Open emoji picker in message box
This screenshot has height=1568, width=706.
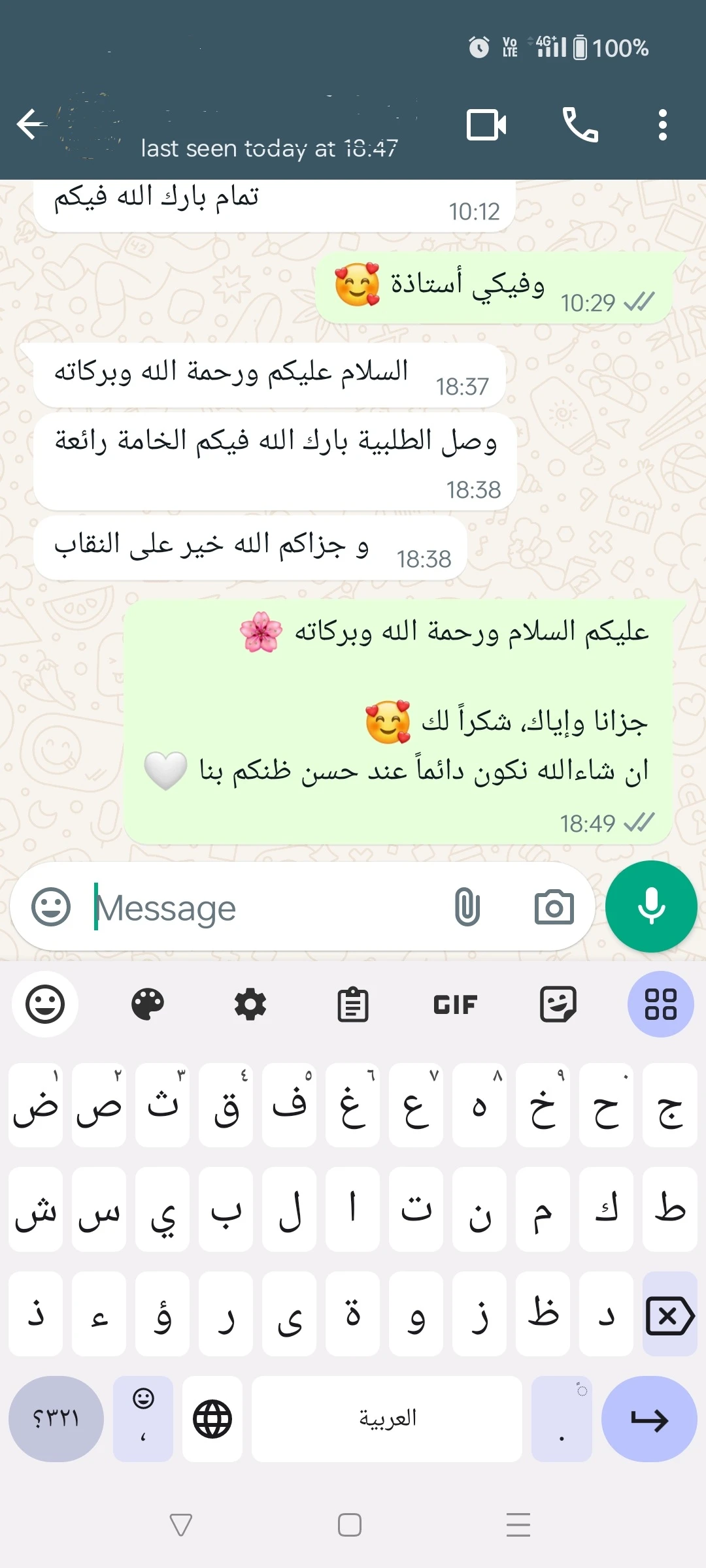pyautogui.click(x=51, y=907)
